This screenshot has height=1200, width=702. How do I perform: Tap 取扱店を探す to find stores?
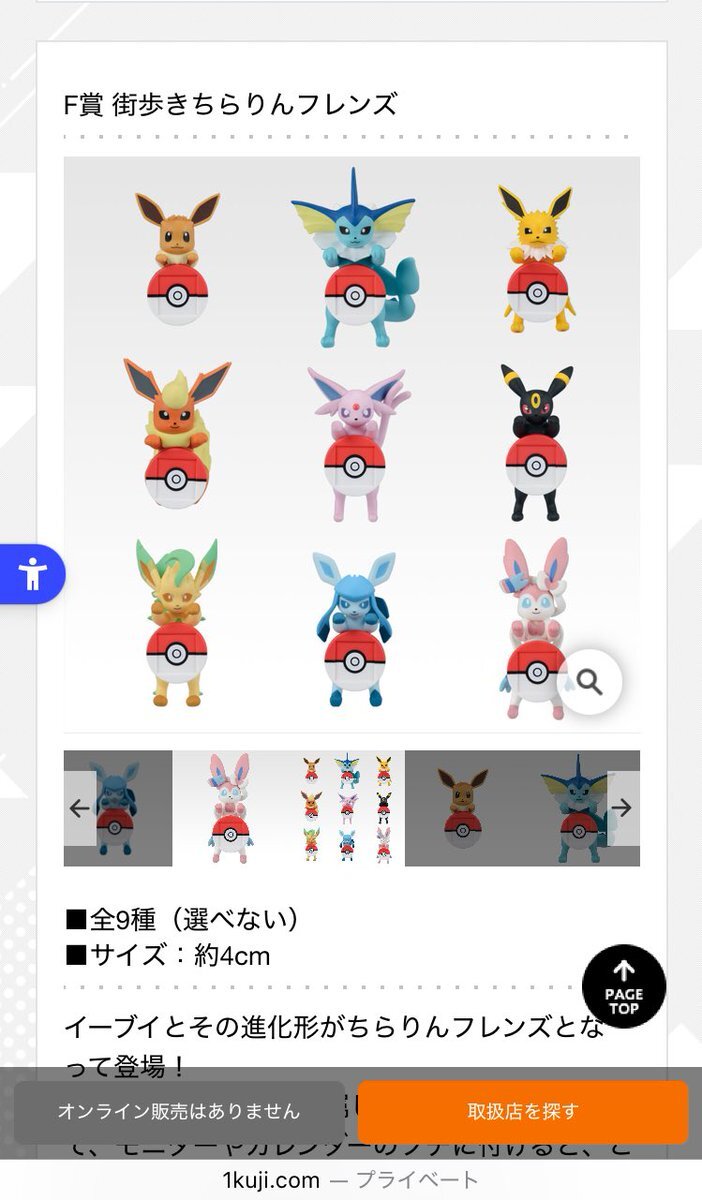[523, 1111]
